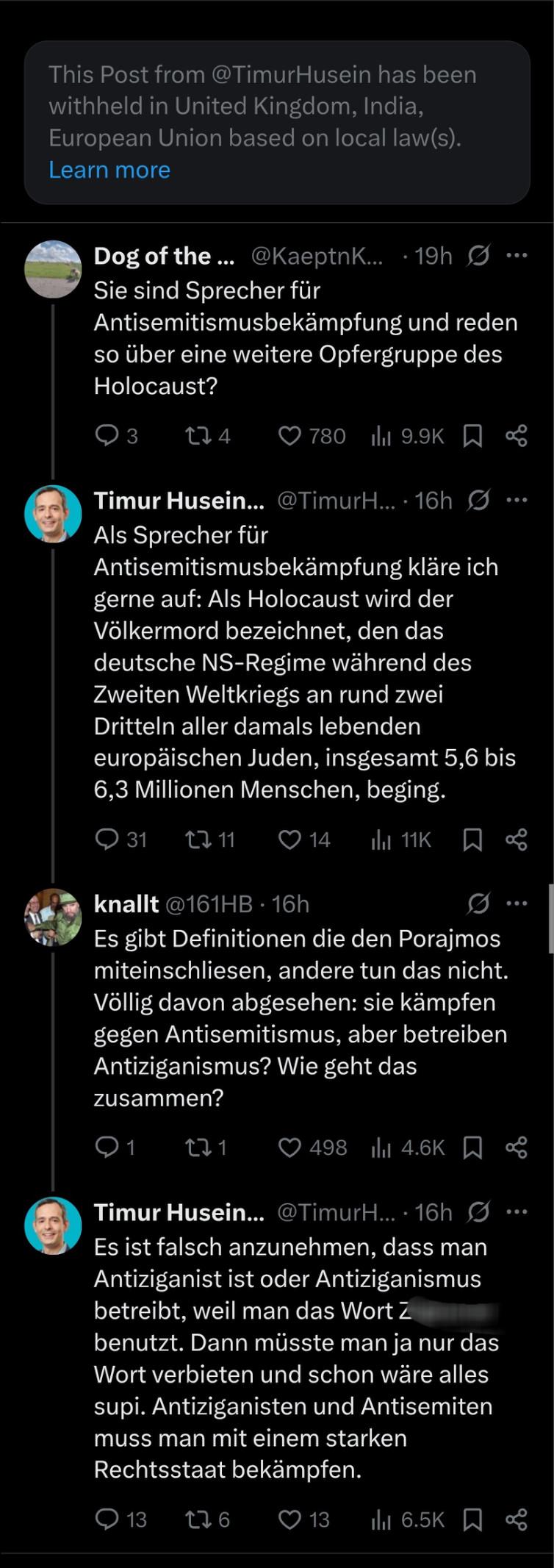Open overflow menu on knallt's post
The image size is (554, 1568).
pos(517,903)
